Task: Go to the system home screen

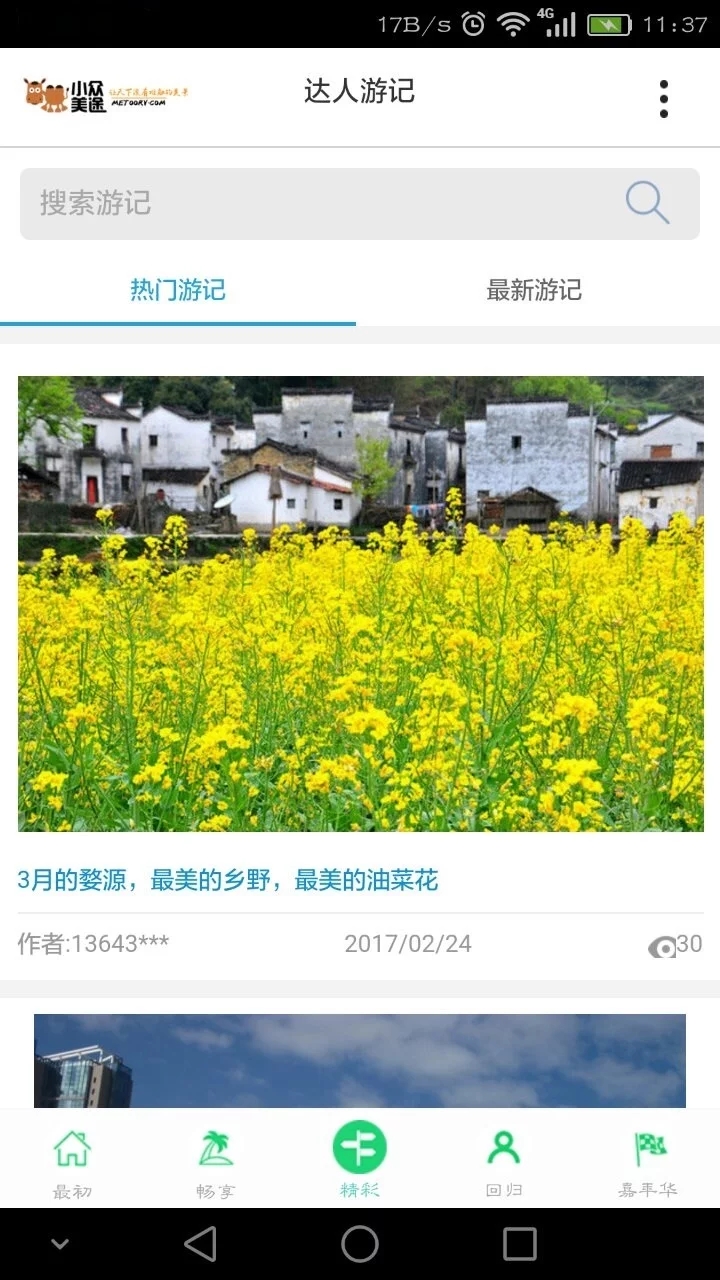Action: 360,1244
